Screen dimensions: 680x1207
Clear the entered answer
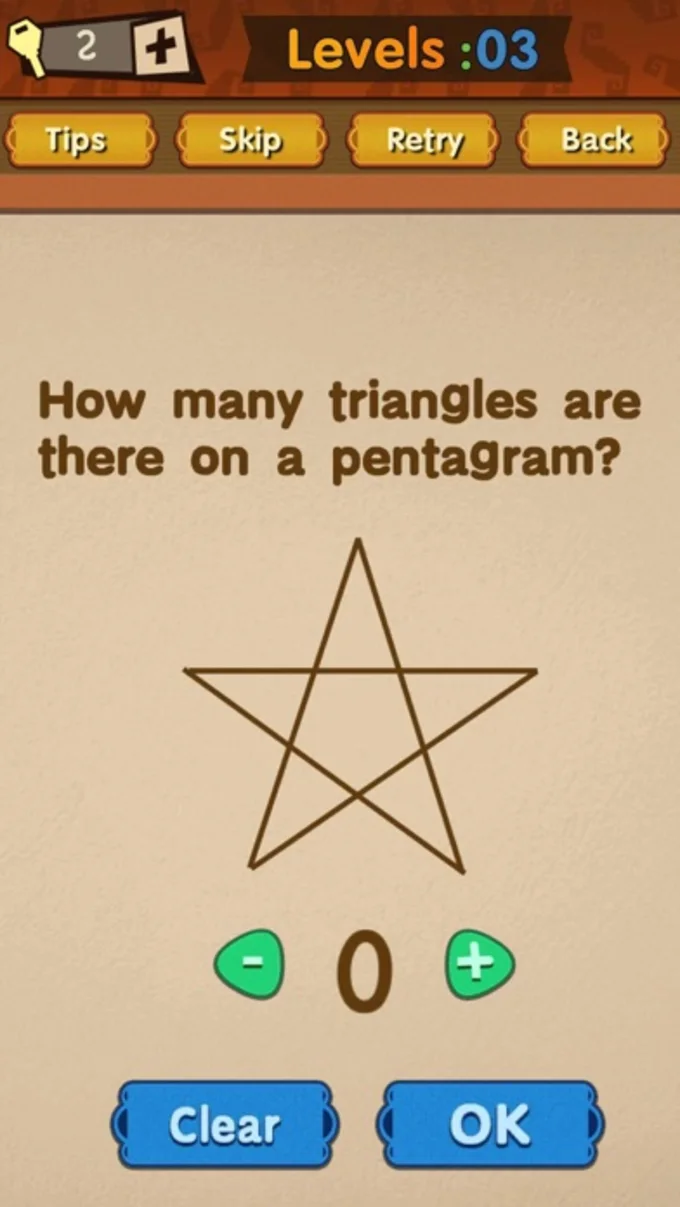pyautogui.click(x=225, y=1125)
